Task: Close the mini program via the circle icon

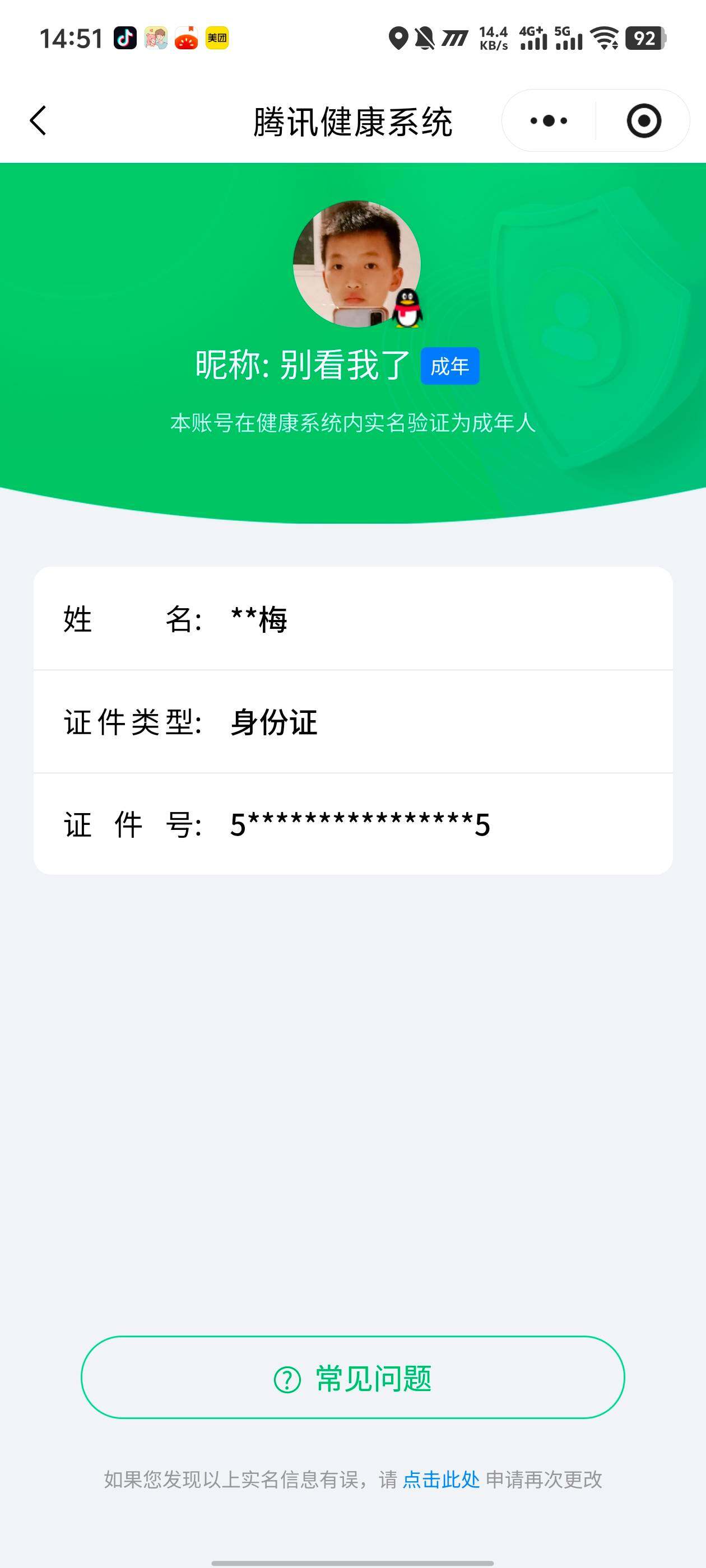Action: (643, 120)
